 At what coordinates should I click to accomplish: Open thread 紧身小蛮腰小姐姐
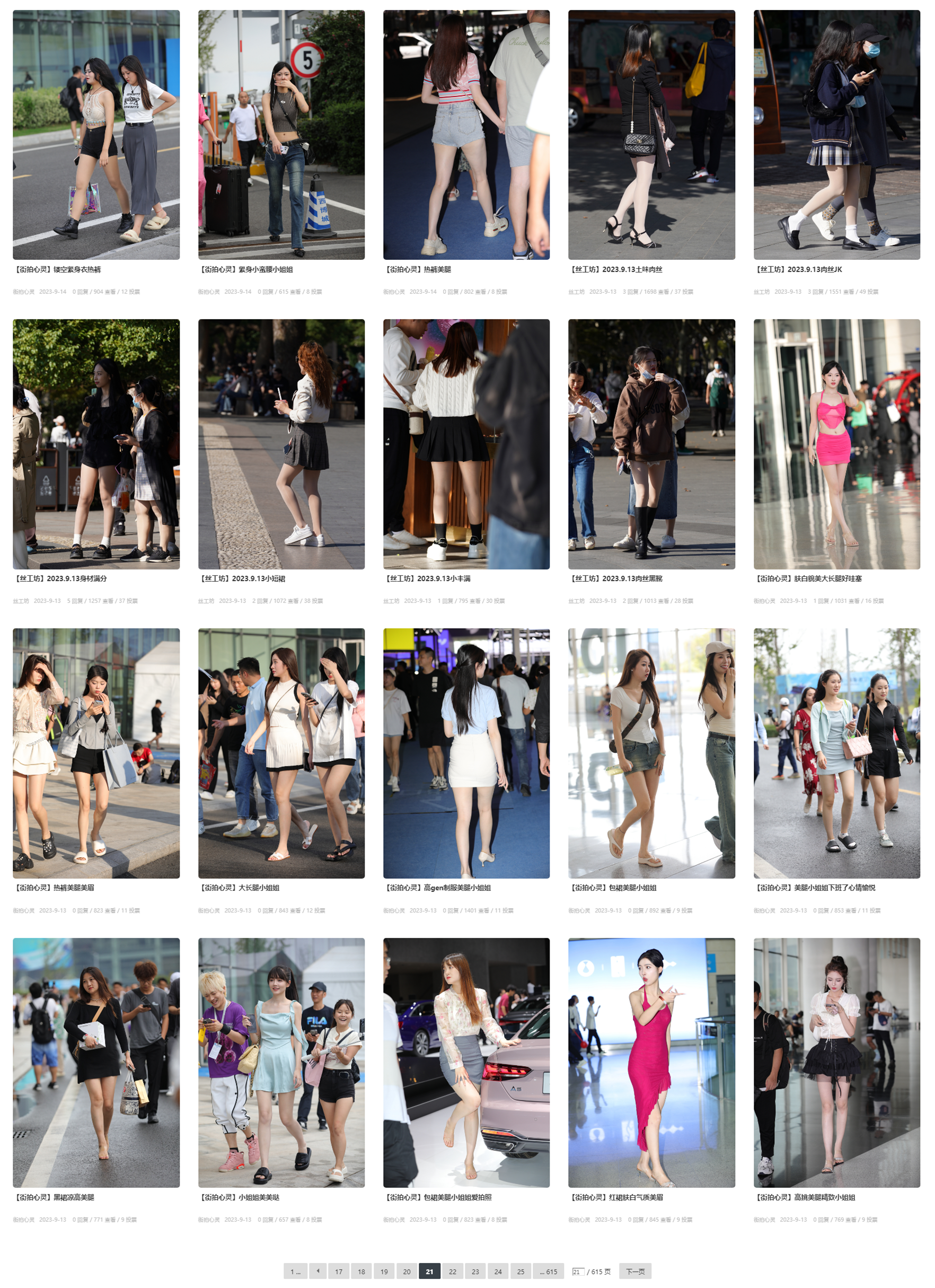coord(246,269)
